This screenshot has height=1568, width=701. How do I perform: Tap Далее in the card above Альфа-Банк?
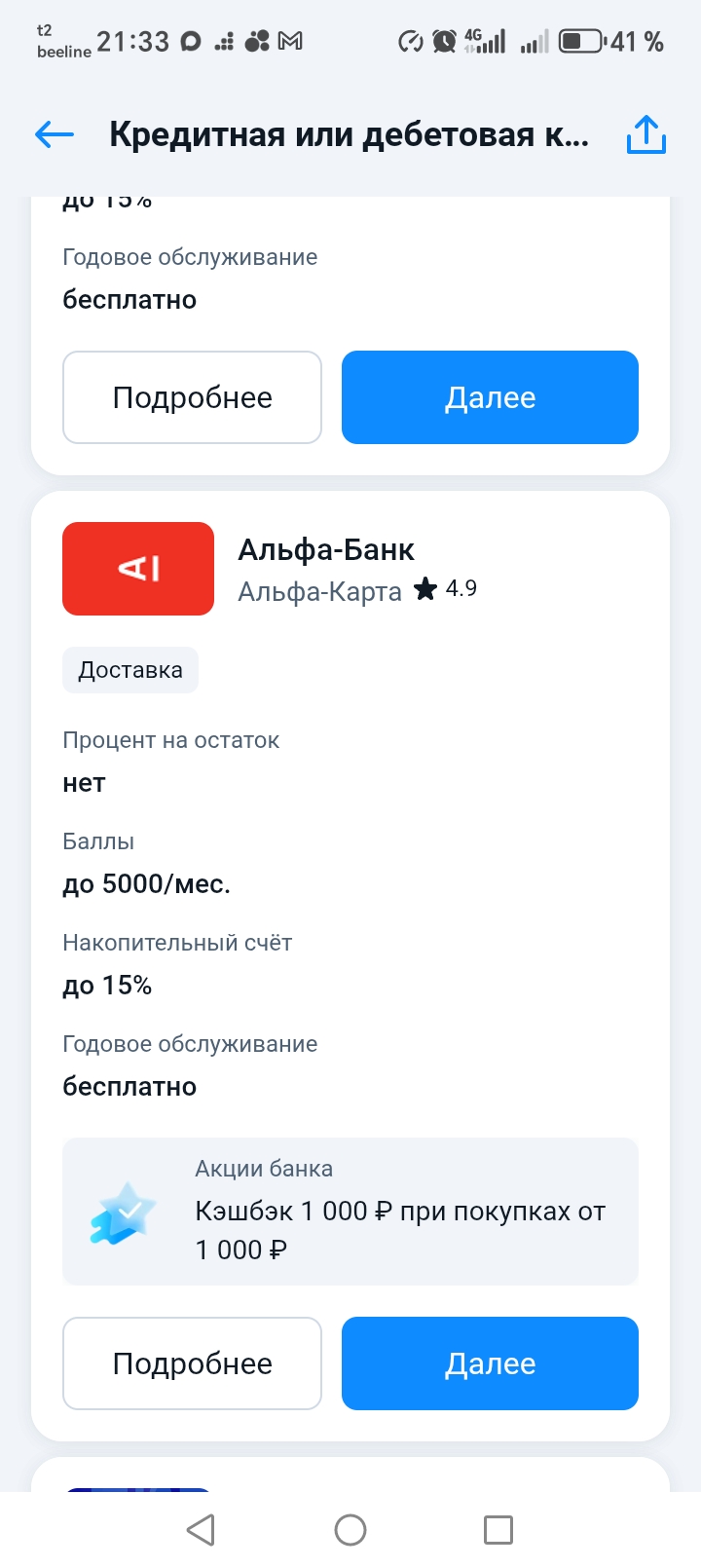[x=490, y=397]
